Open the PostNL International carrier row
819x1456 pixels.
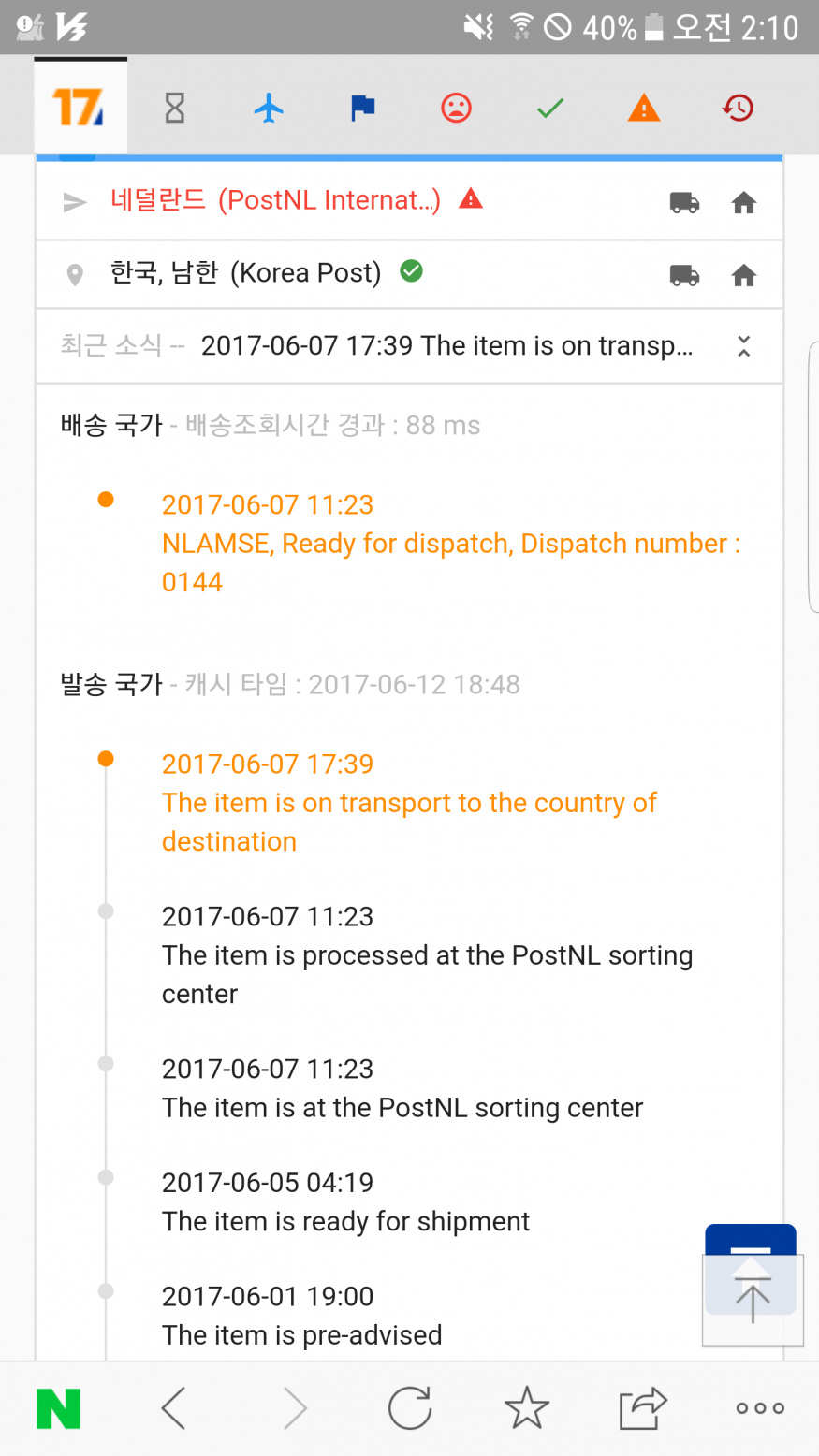(409, 201)
